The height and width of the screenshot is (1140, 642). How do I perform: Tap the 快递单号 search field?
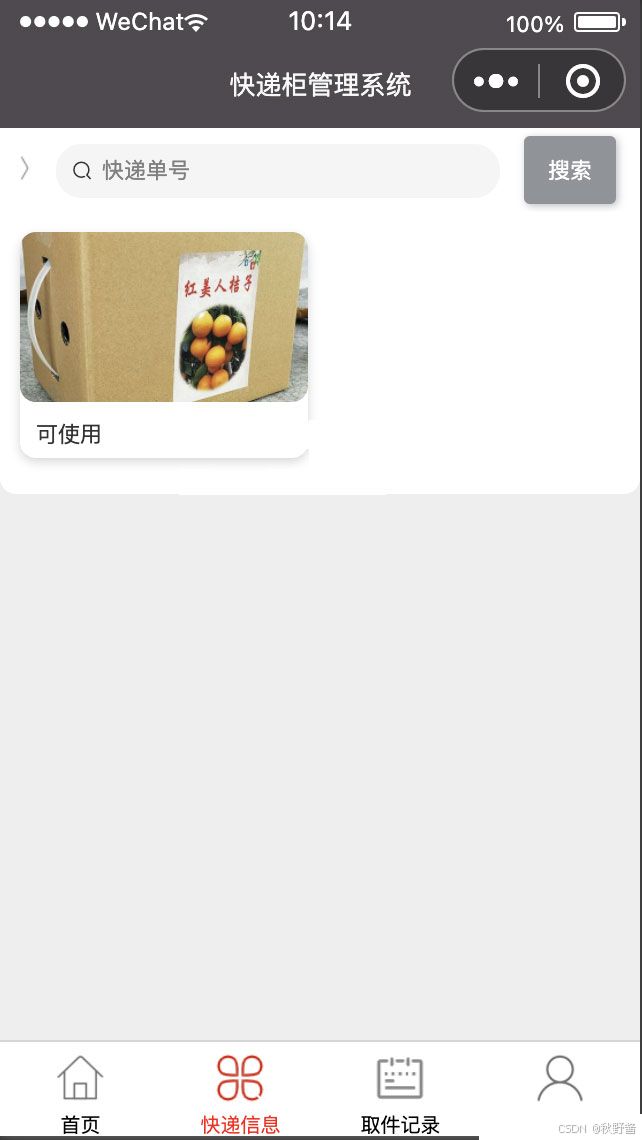(278, 171)
